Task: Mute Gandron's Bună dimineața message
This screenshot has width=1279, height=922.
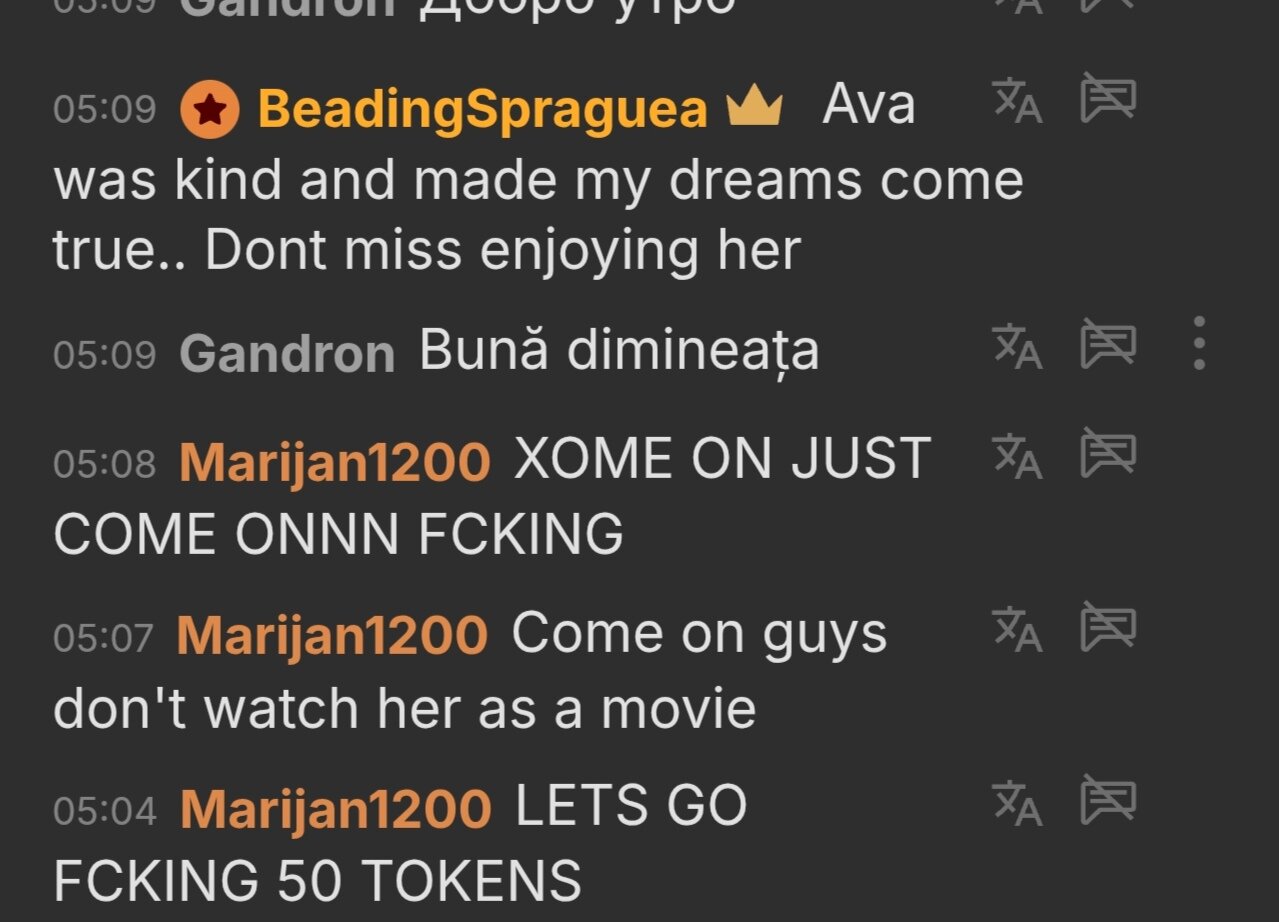Action: click(x=1108, y=345)
